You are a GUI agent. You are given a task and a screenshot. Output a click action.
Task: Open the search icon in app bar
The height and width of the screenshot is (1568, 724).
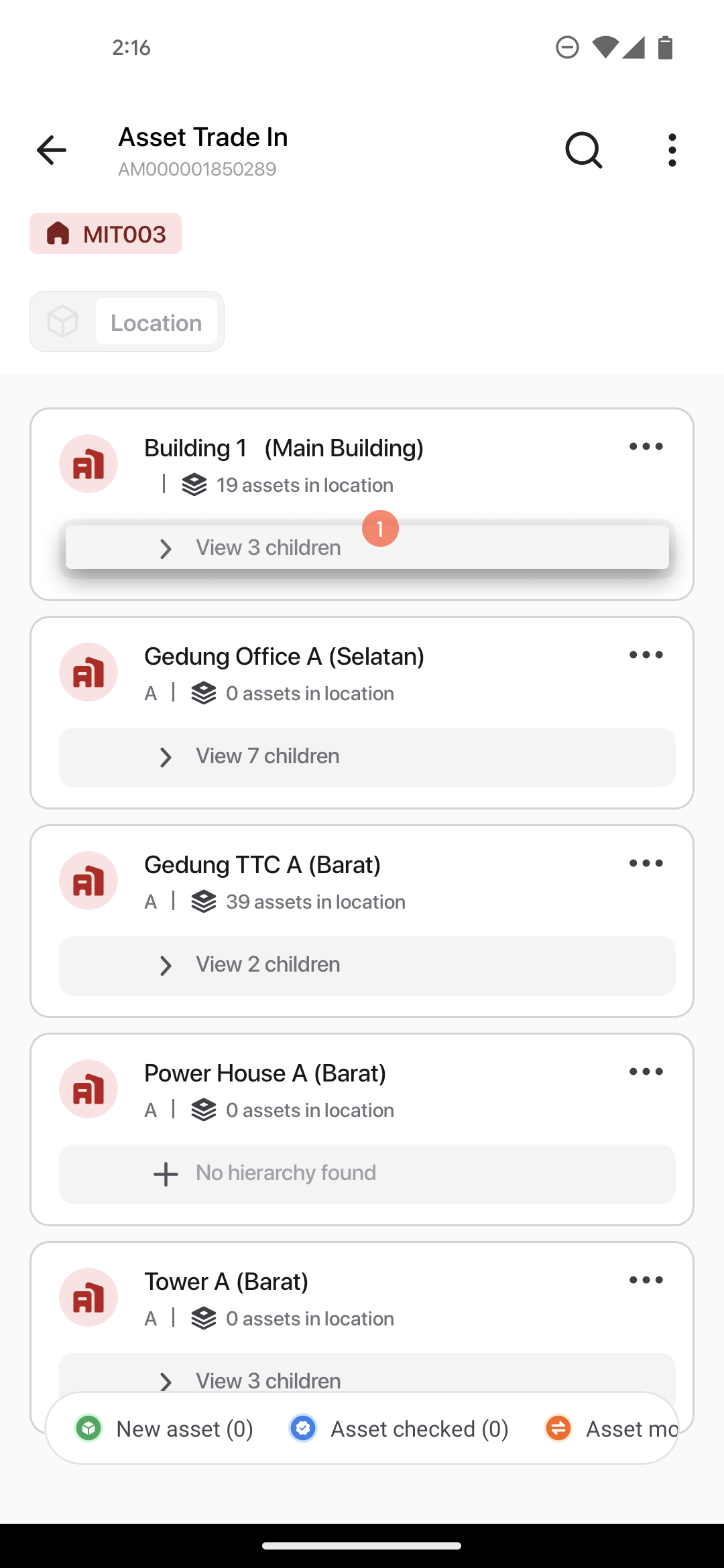[x=584, y=149]
